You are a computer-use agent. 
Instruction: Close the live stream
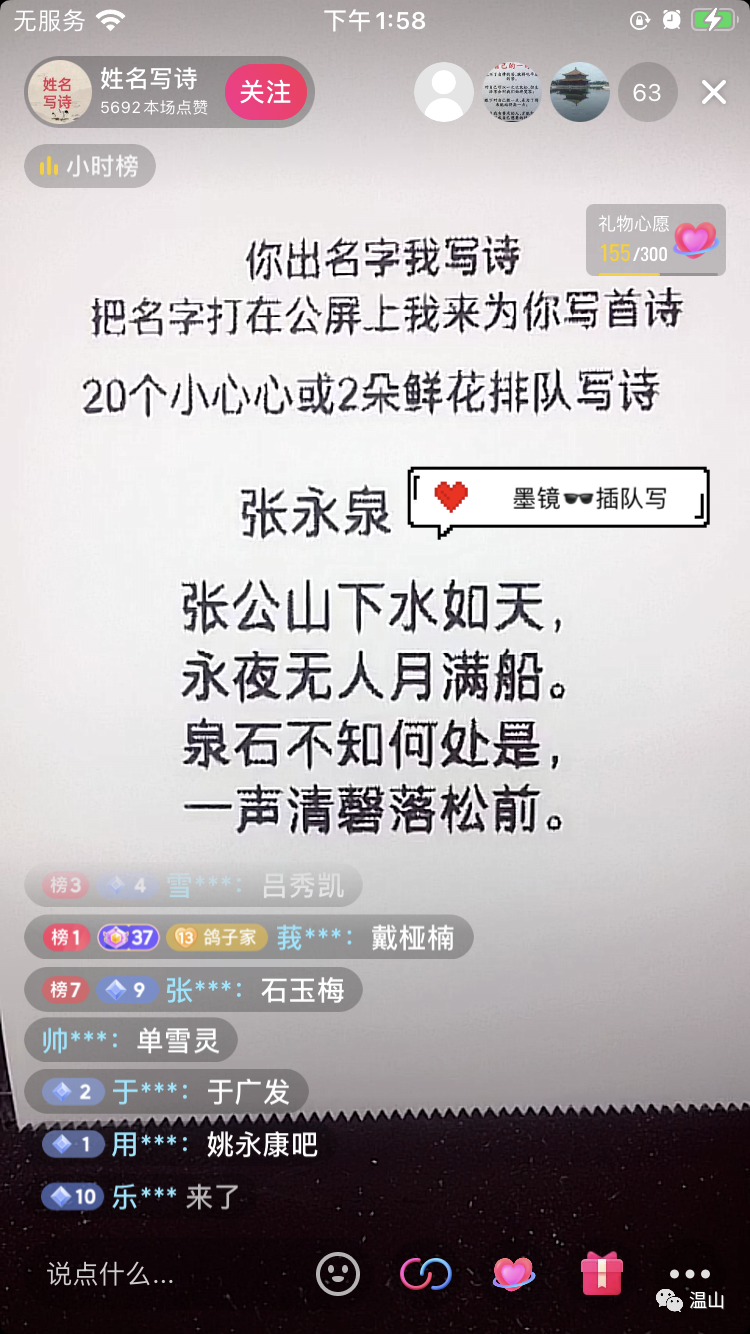coord(714,93)
